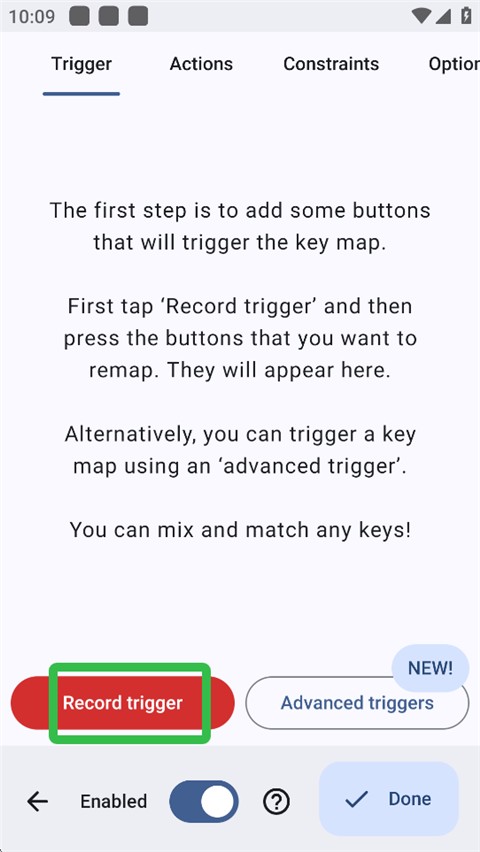
Task: Open Advanced triggers
Action: [357, 703]
